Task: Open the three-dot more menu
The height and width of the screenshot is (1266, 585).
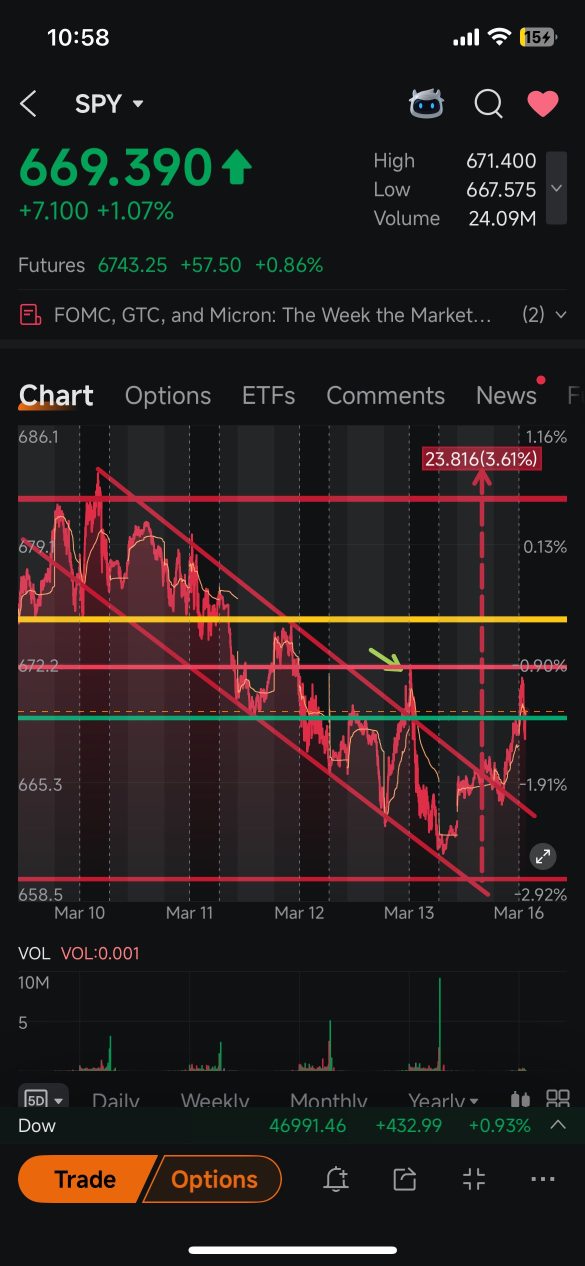Action: tap(543, 1180)
